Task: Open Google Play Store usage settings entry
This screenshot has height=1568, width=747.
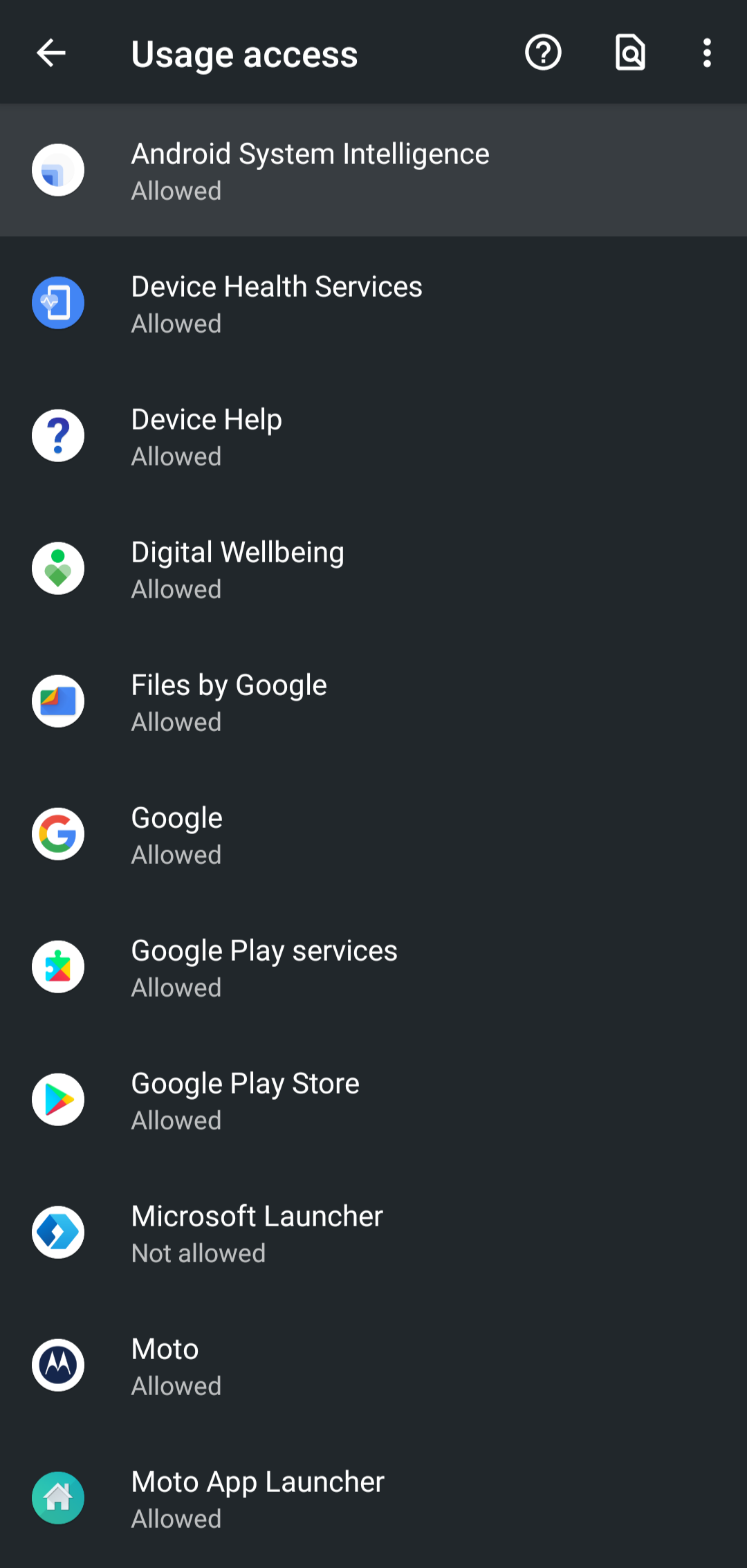Action: 373,1099
